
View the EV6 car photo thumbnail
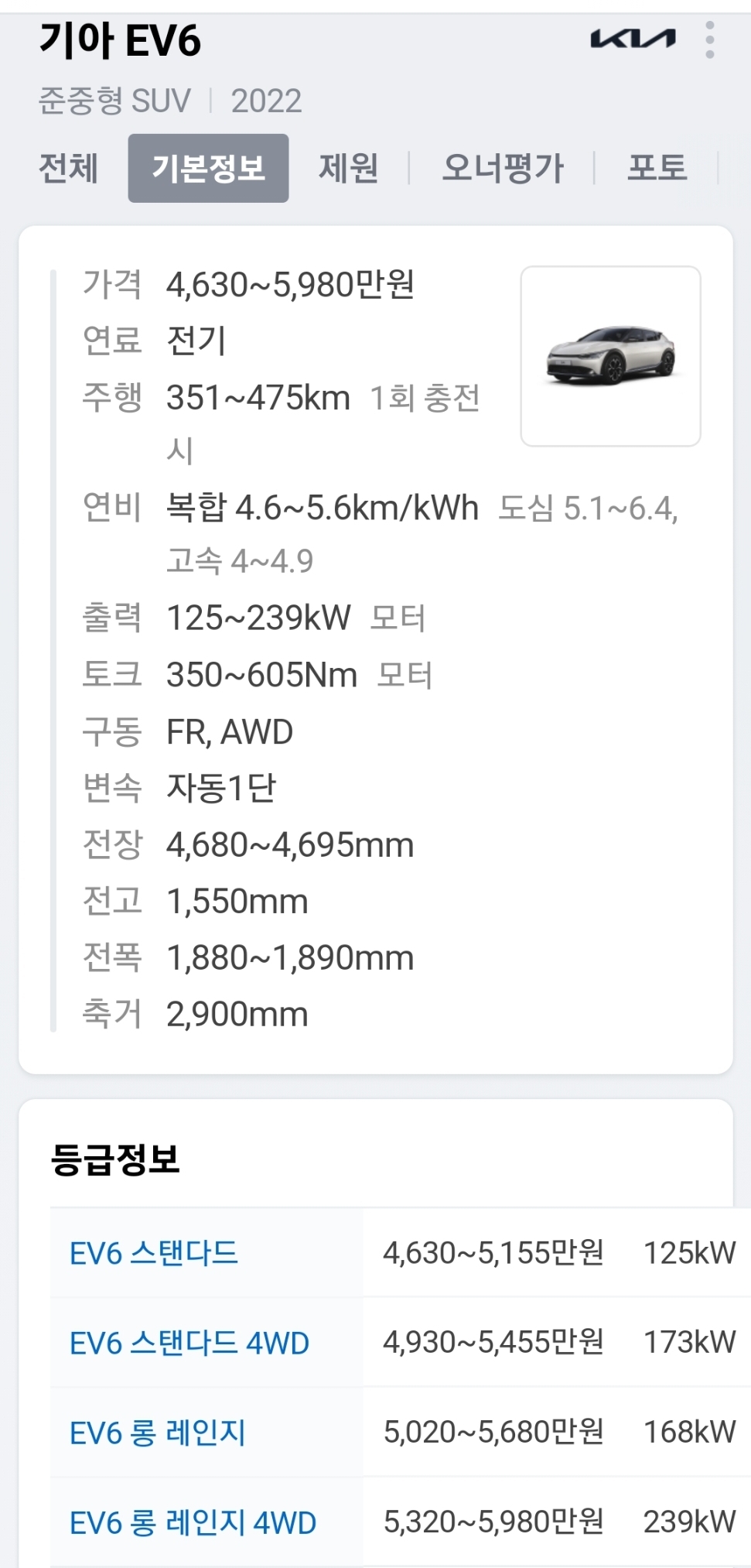point(610,356)
